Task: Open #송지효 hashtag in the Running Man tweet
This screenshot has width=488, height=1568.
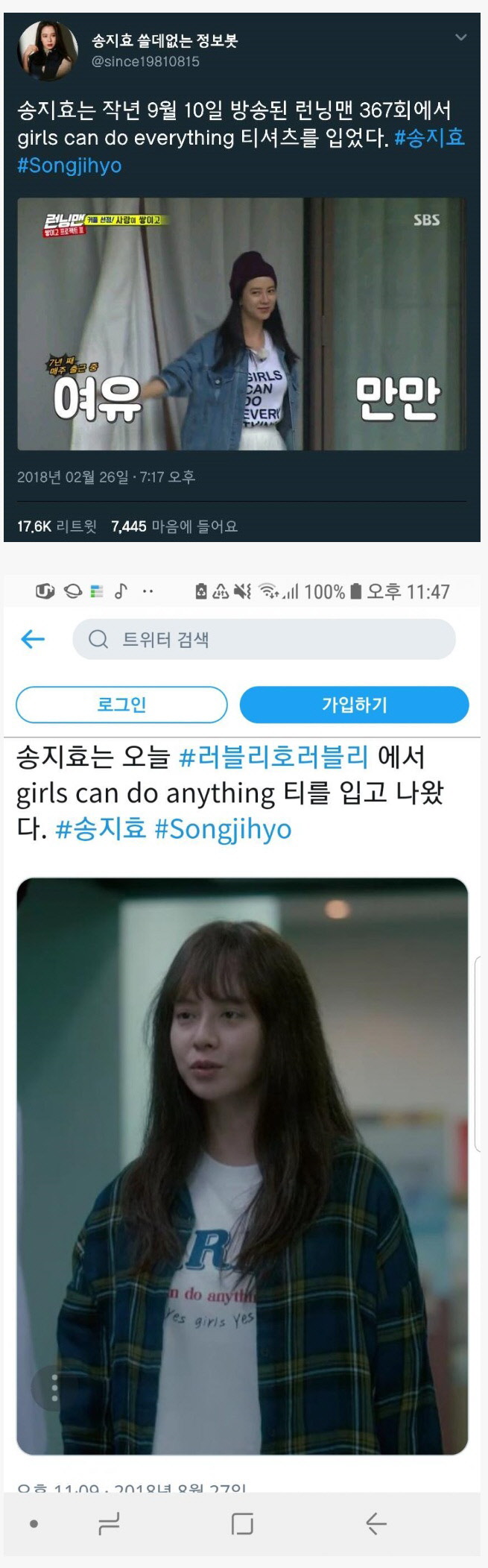Action: click(429, 138)
